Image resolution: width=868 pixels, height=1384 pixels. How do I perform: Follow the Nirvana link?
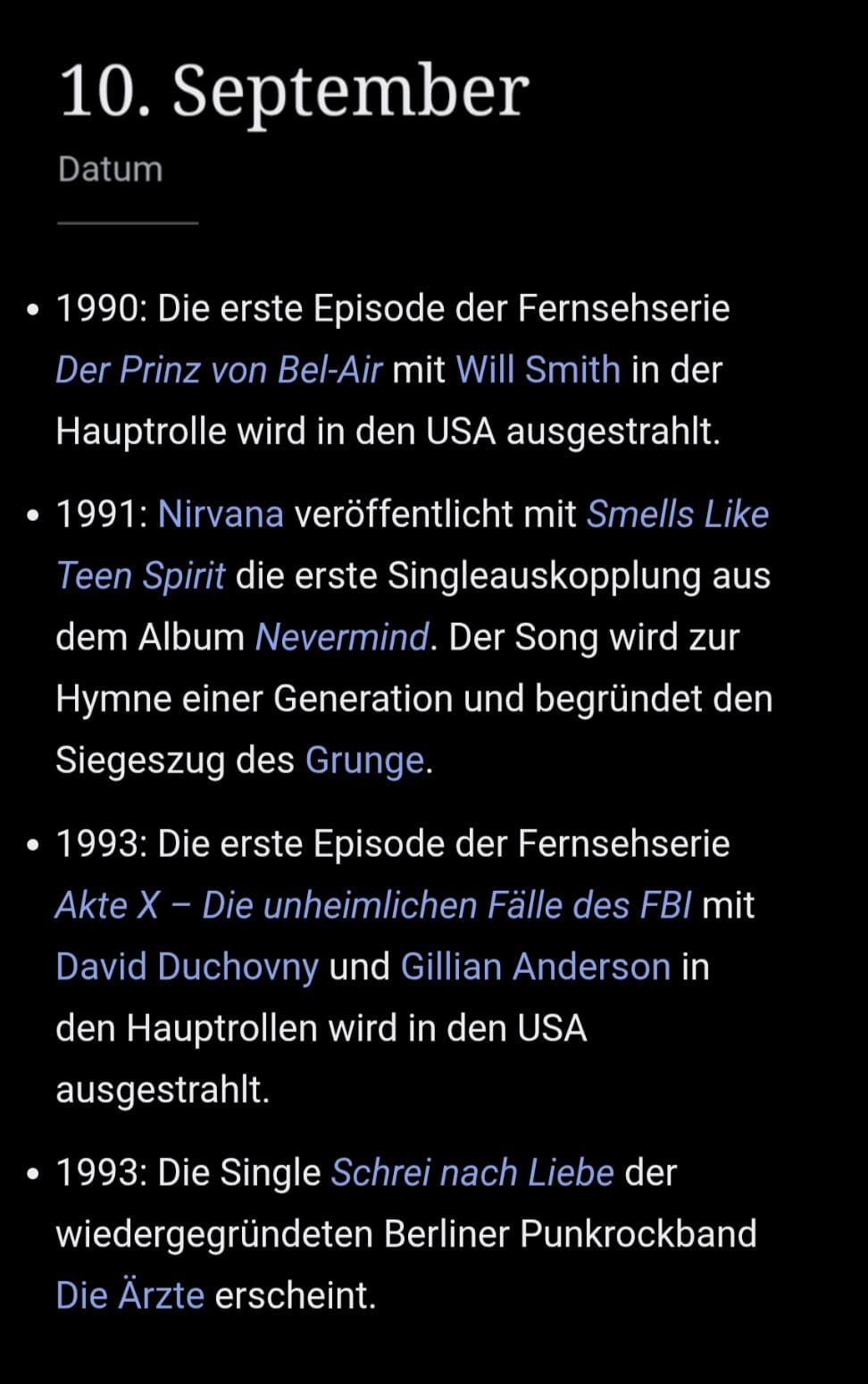(x=221, y=515)
